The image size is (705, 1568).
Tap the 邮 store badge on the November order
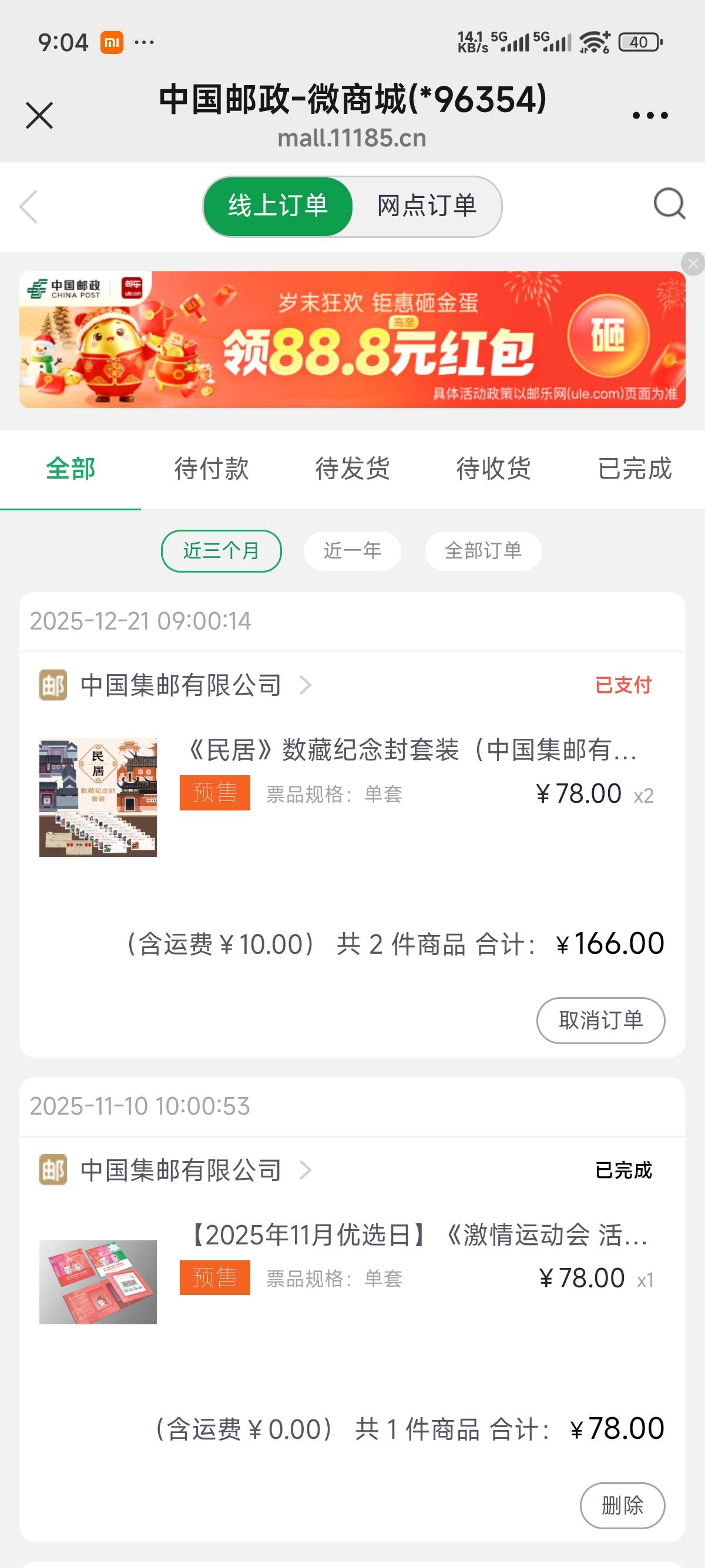tap(53, 1169)
